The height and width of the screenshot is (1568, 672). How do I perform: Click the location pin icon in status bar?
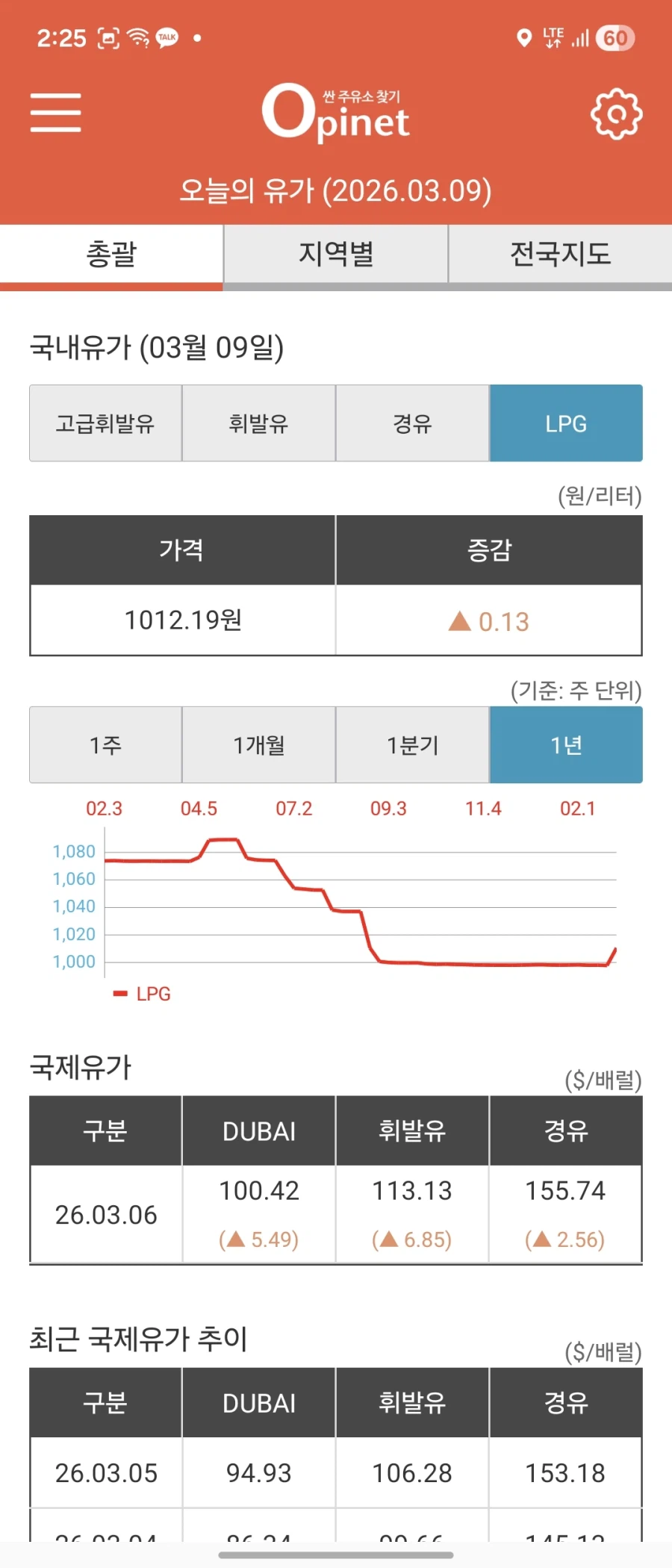(x=524, y=37)
